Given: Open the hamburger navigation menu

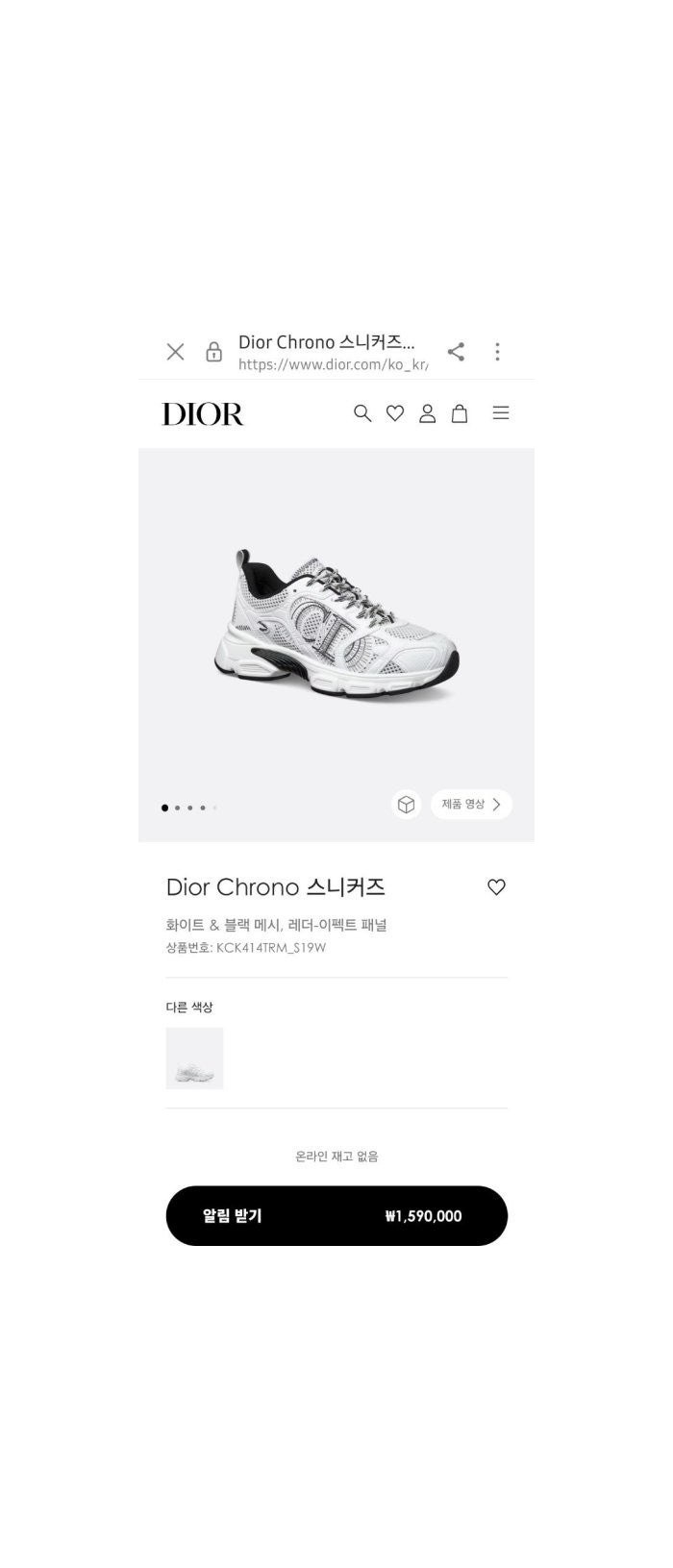Looking at the screenshot, I should point(501,413).
